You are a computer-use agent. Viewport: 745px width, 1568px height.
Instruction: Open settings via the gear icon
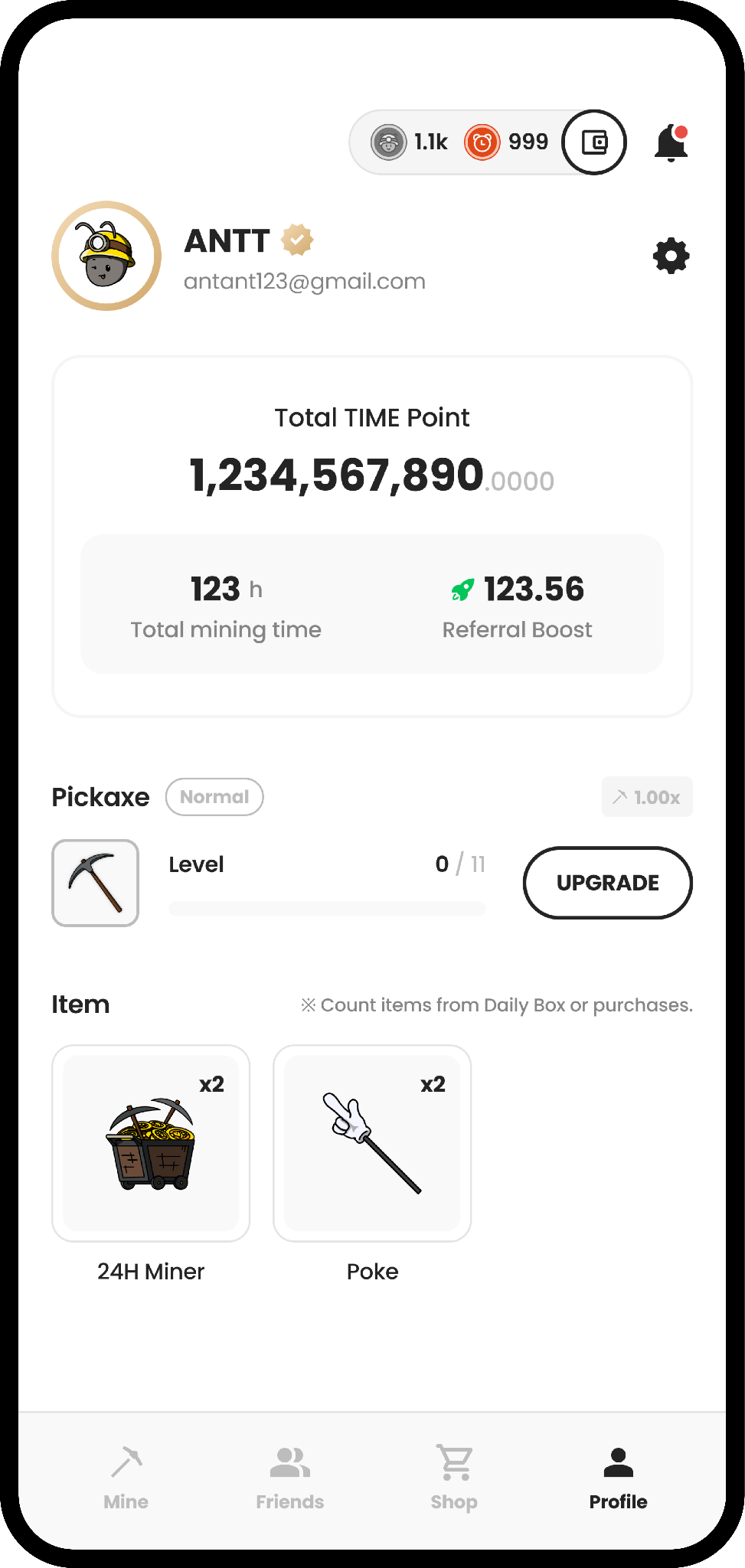point(671,256)
